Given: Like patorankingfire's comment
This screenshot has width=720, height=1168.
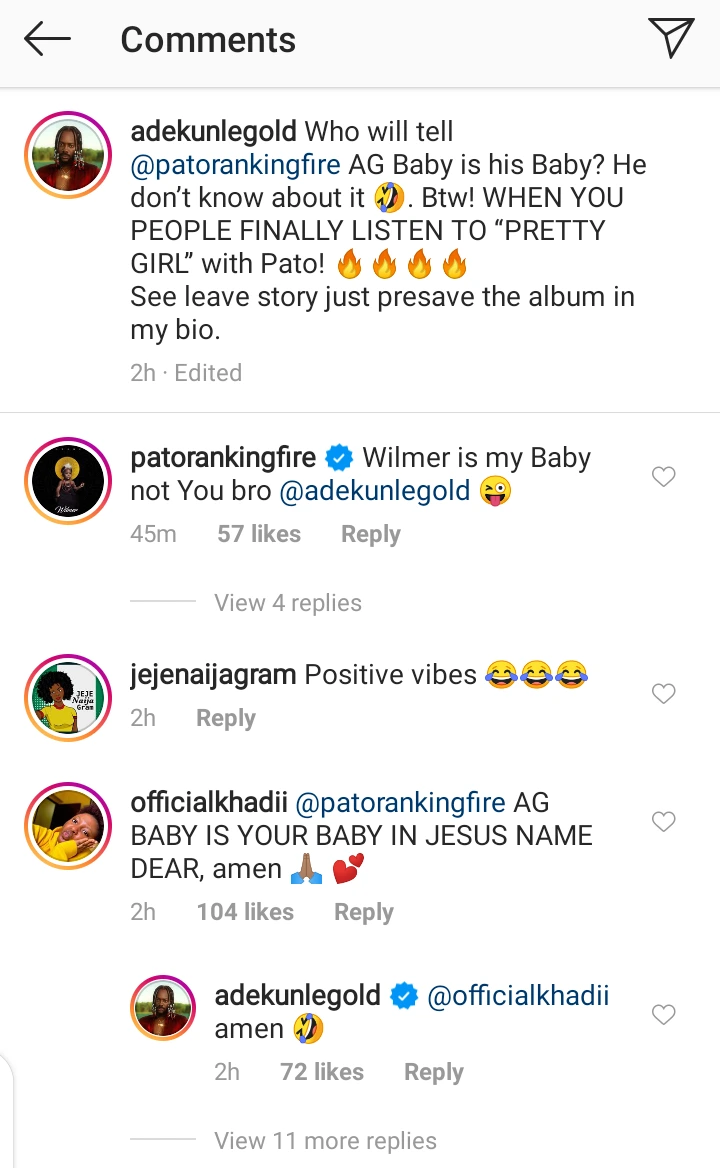Looking at the screenshot, I should click(x=664, y=477).
